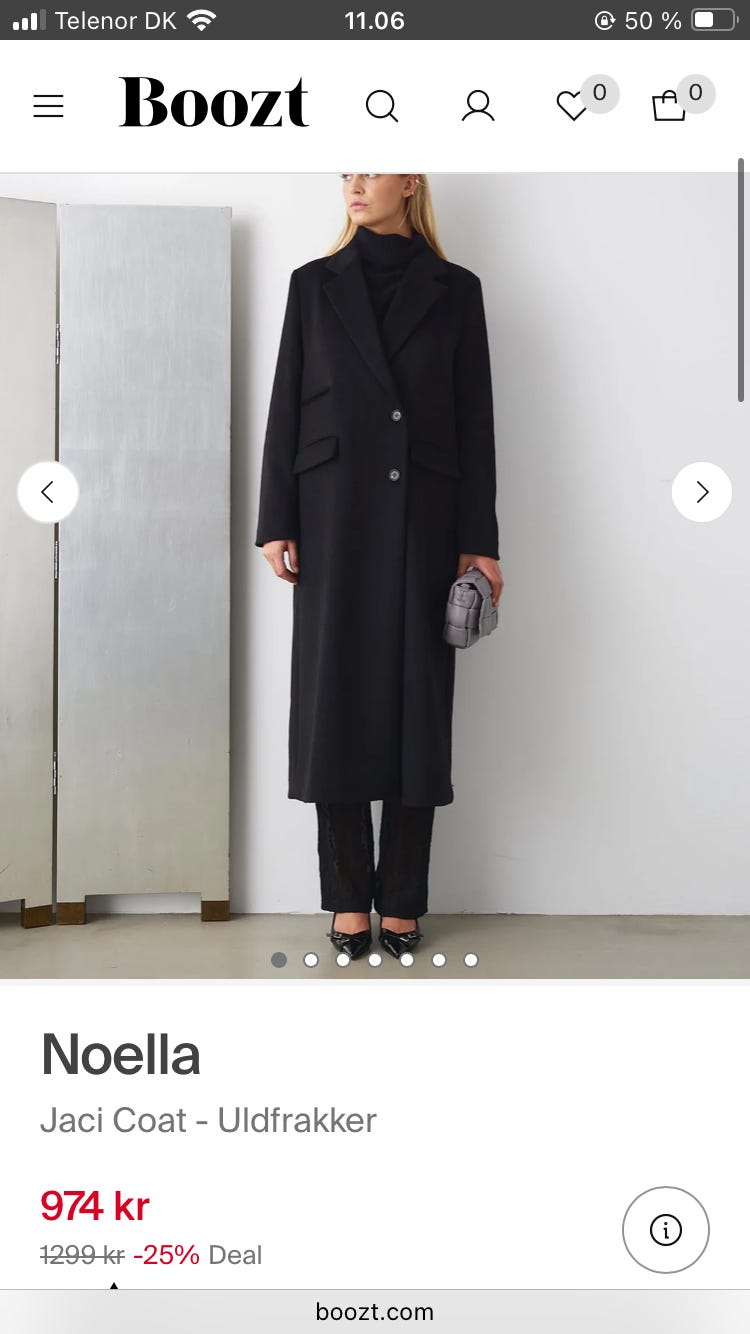Viewport: 750px width, 1334px height.
Task: Open the coat product photo
Action: 375,576
